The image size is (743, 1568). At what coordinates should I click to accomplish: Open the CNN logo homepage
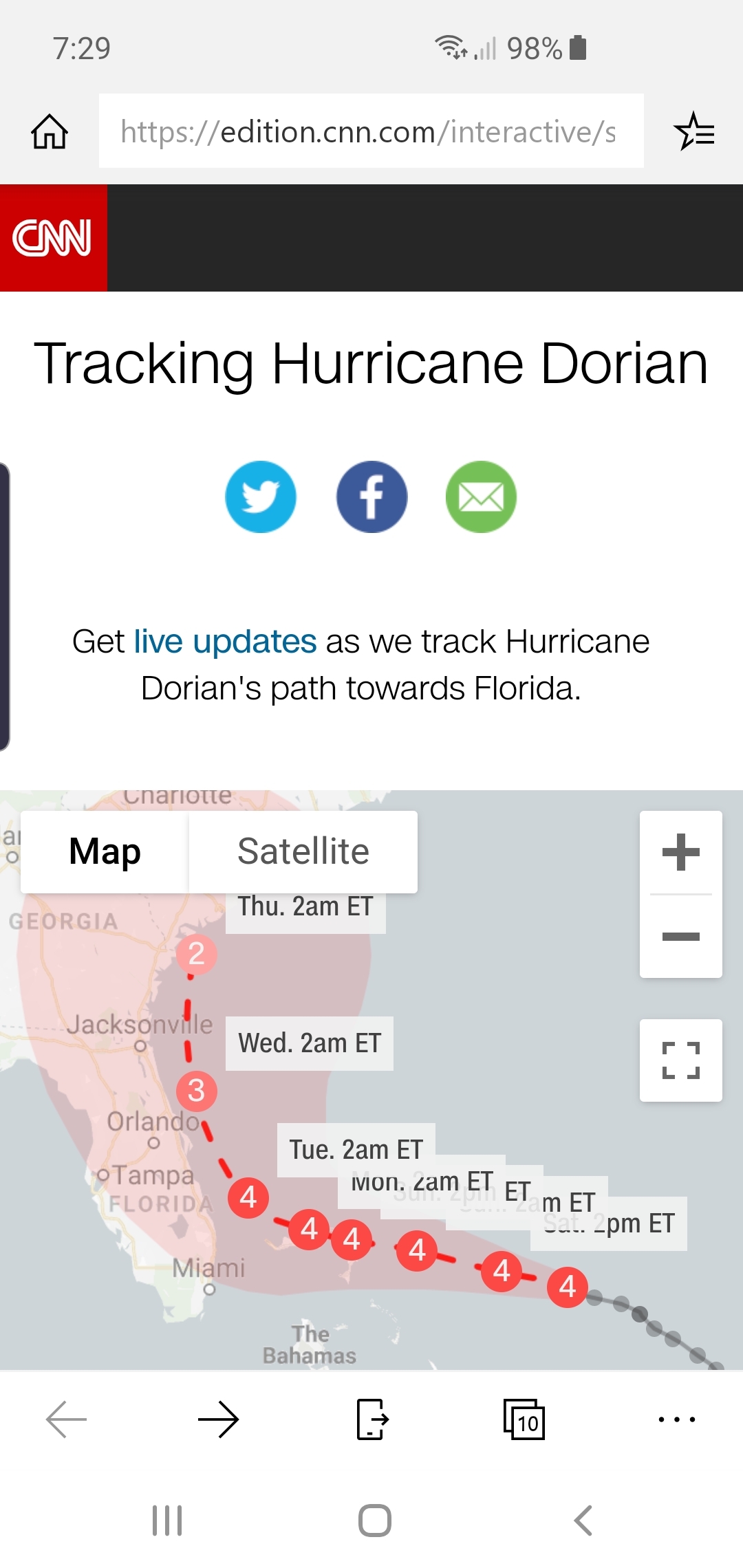(53, 238)
